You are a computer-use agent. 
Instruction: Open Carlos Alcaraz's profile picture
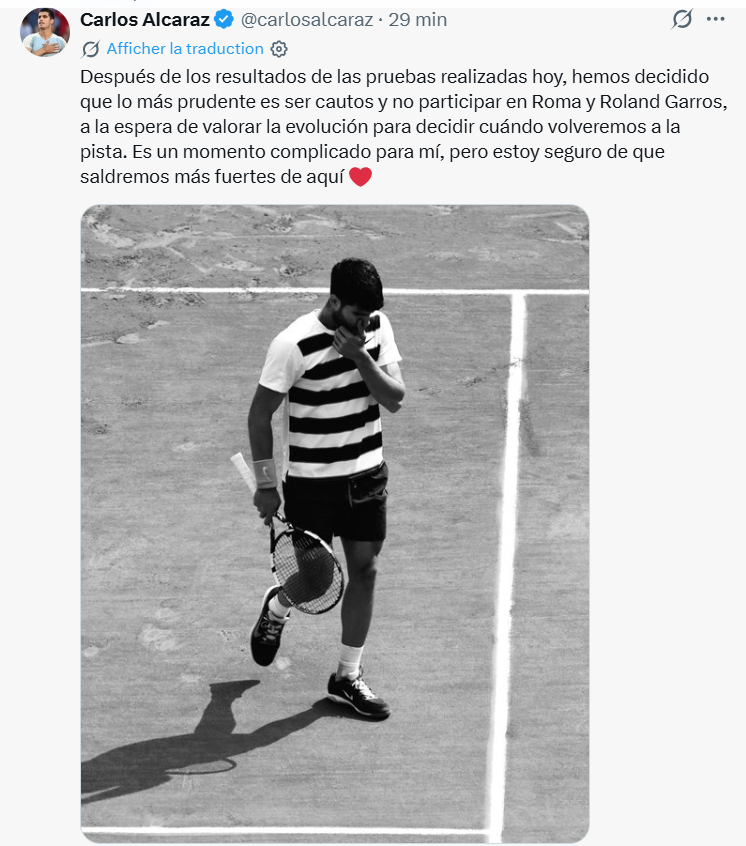point(45,32)
